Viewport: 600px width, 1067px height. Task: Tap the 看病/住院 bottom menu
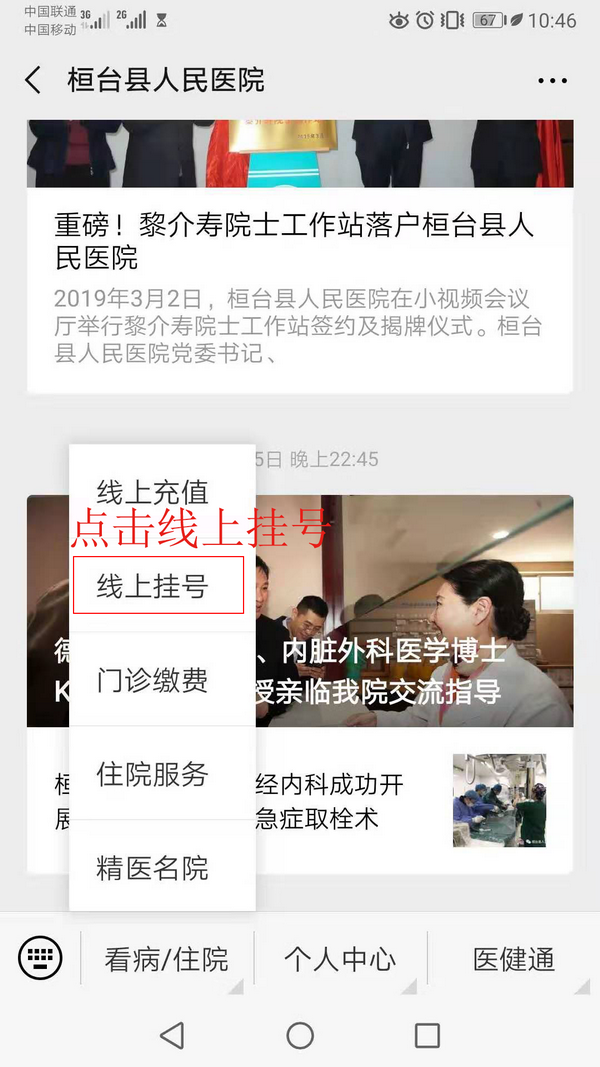pyautogui.click(x=166, y=960)
